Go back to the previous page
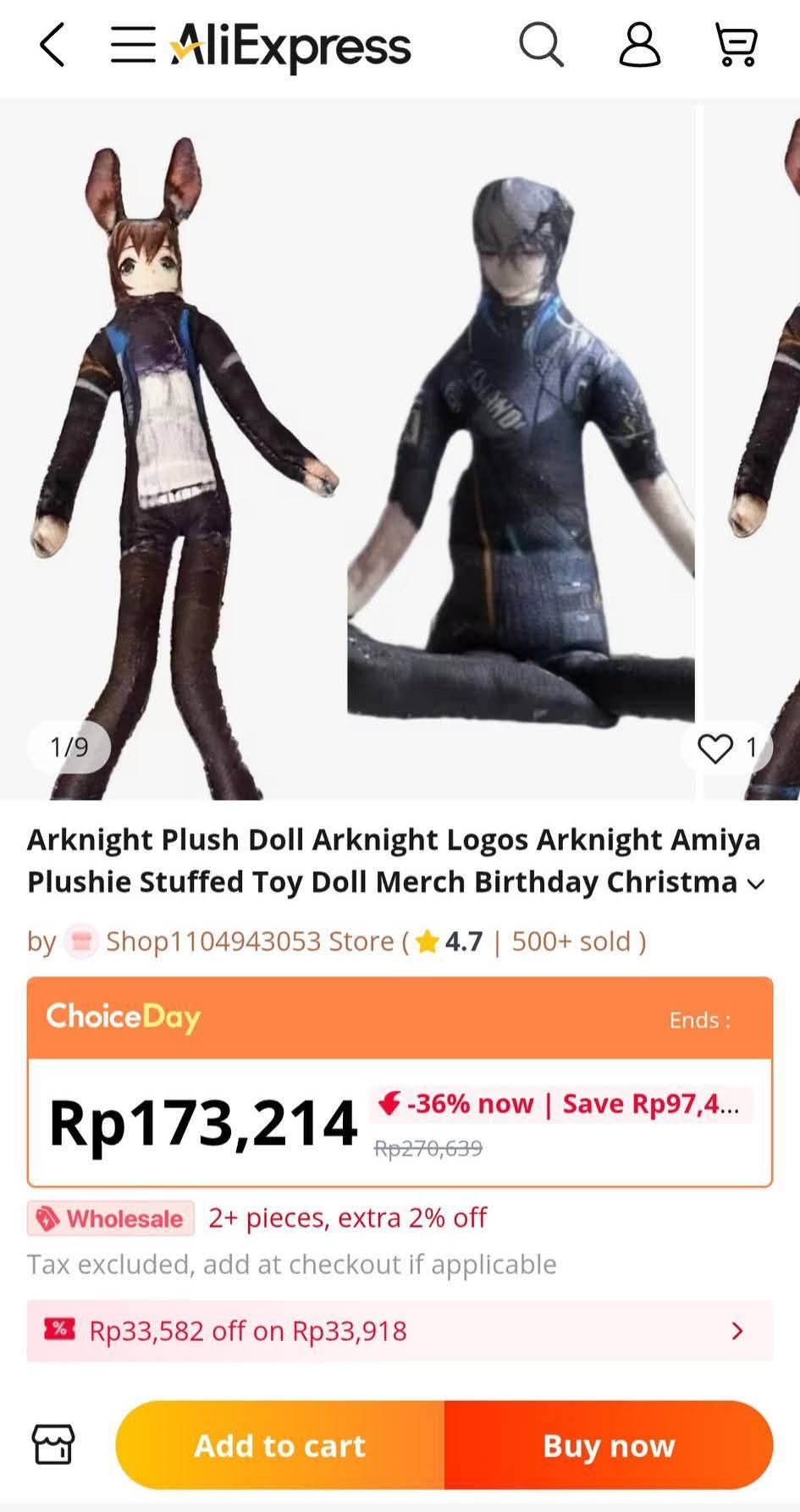This screenshot has width=800, height=1512. coord(52,45)
